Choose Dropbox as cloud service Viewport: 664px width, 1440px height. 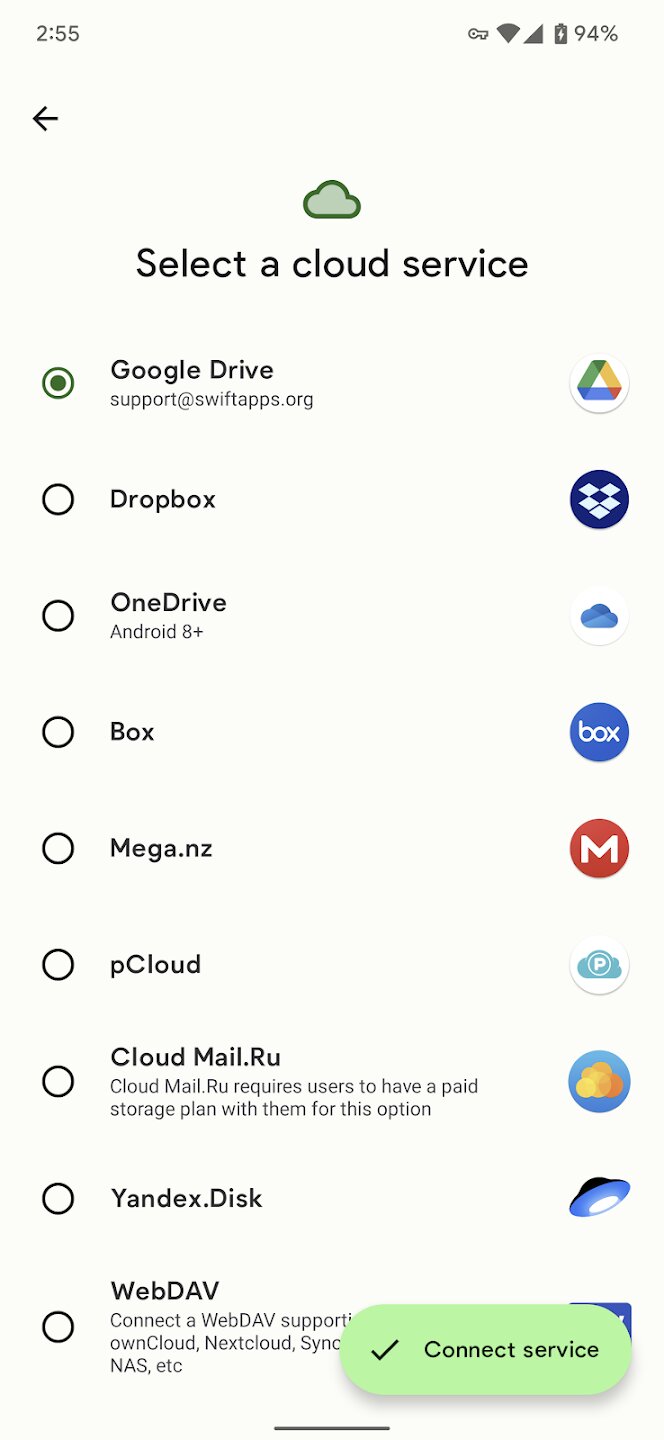coord(58,499)
